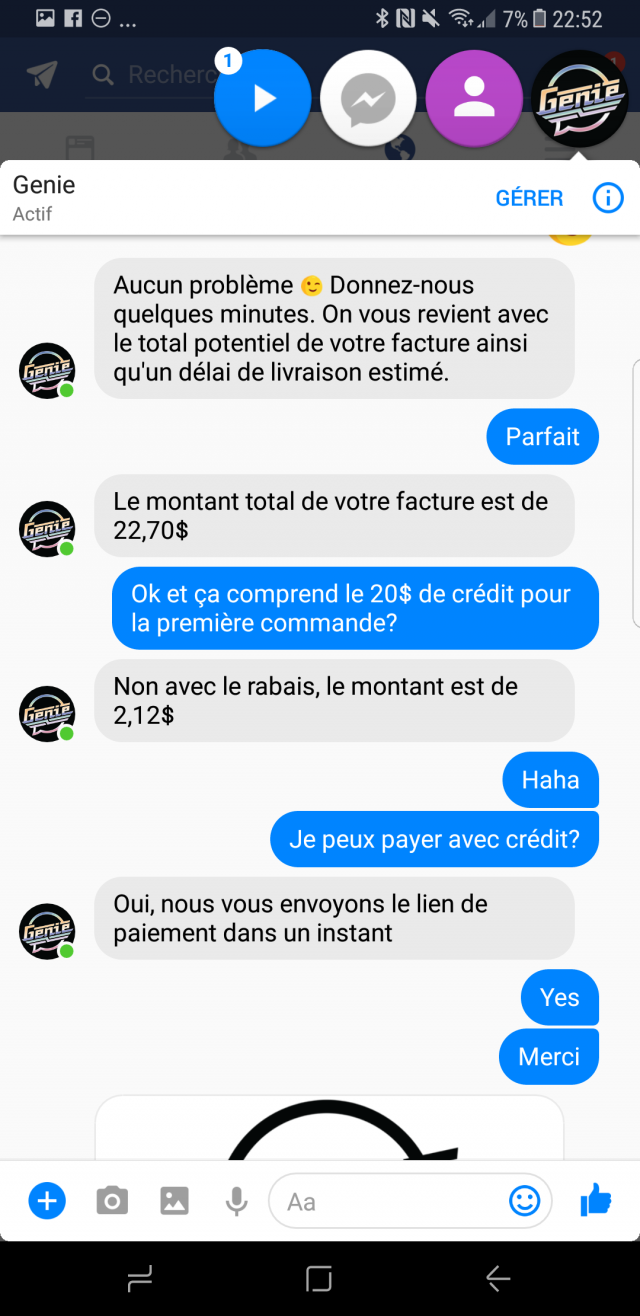The width and height of the screenshot is (640, 1316).
Task: Tap GÉRER to manage the conversation
Action: click(529, 198)
